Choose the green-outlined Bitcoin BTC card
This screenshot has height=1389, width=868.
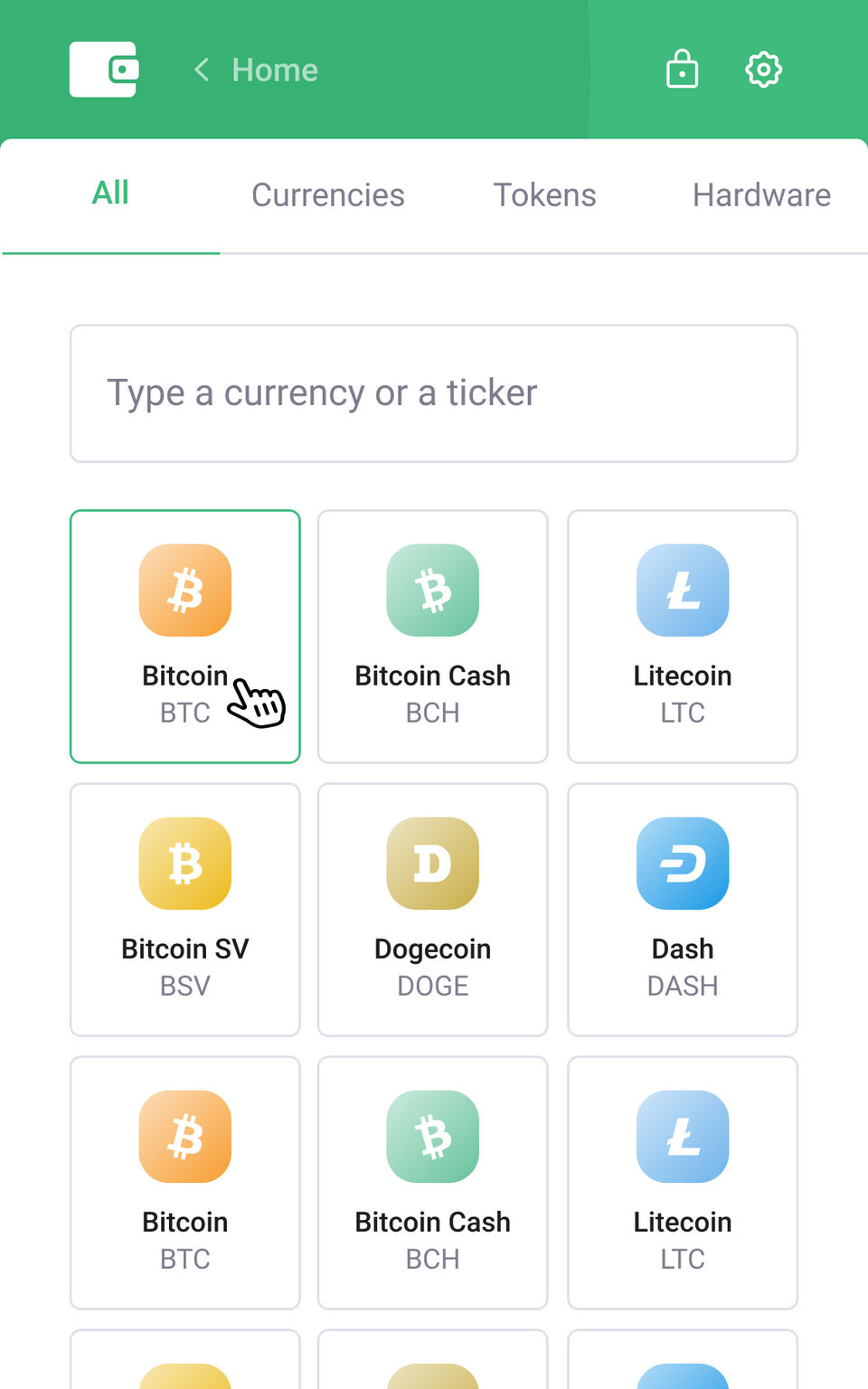tap(184, 636)
